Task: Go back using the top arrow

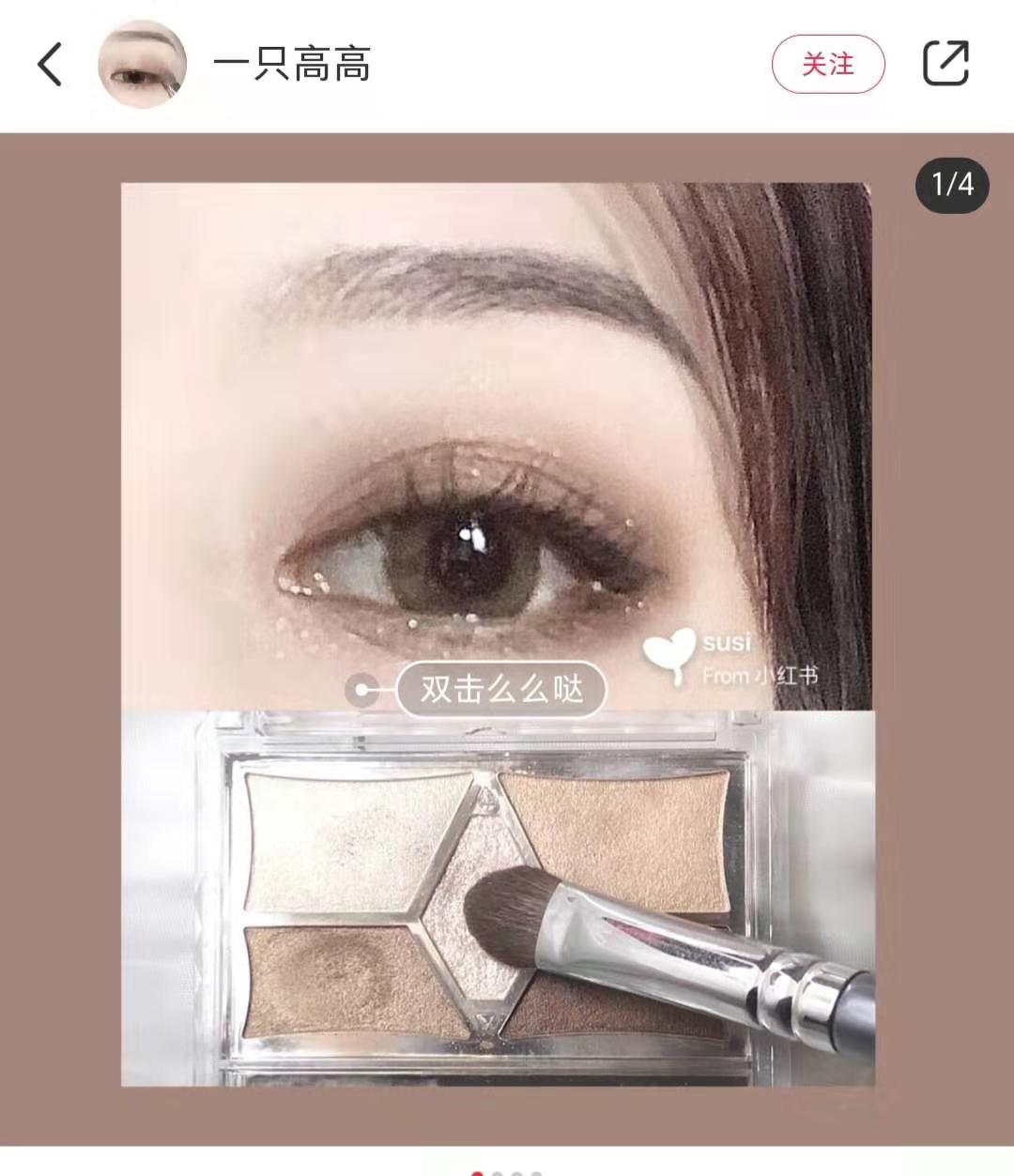Action: [51, 64]
